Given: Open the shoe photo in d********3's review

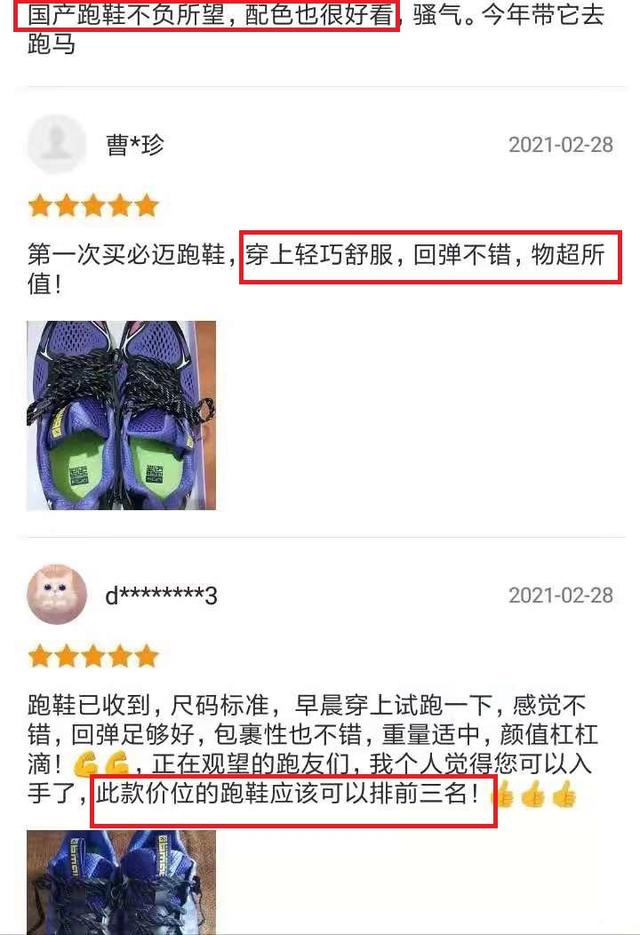Looking at the screenshot, I should tap(121, 881).
